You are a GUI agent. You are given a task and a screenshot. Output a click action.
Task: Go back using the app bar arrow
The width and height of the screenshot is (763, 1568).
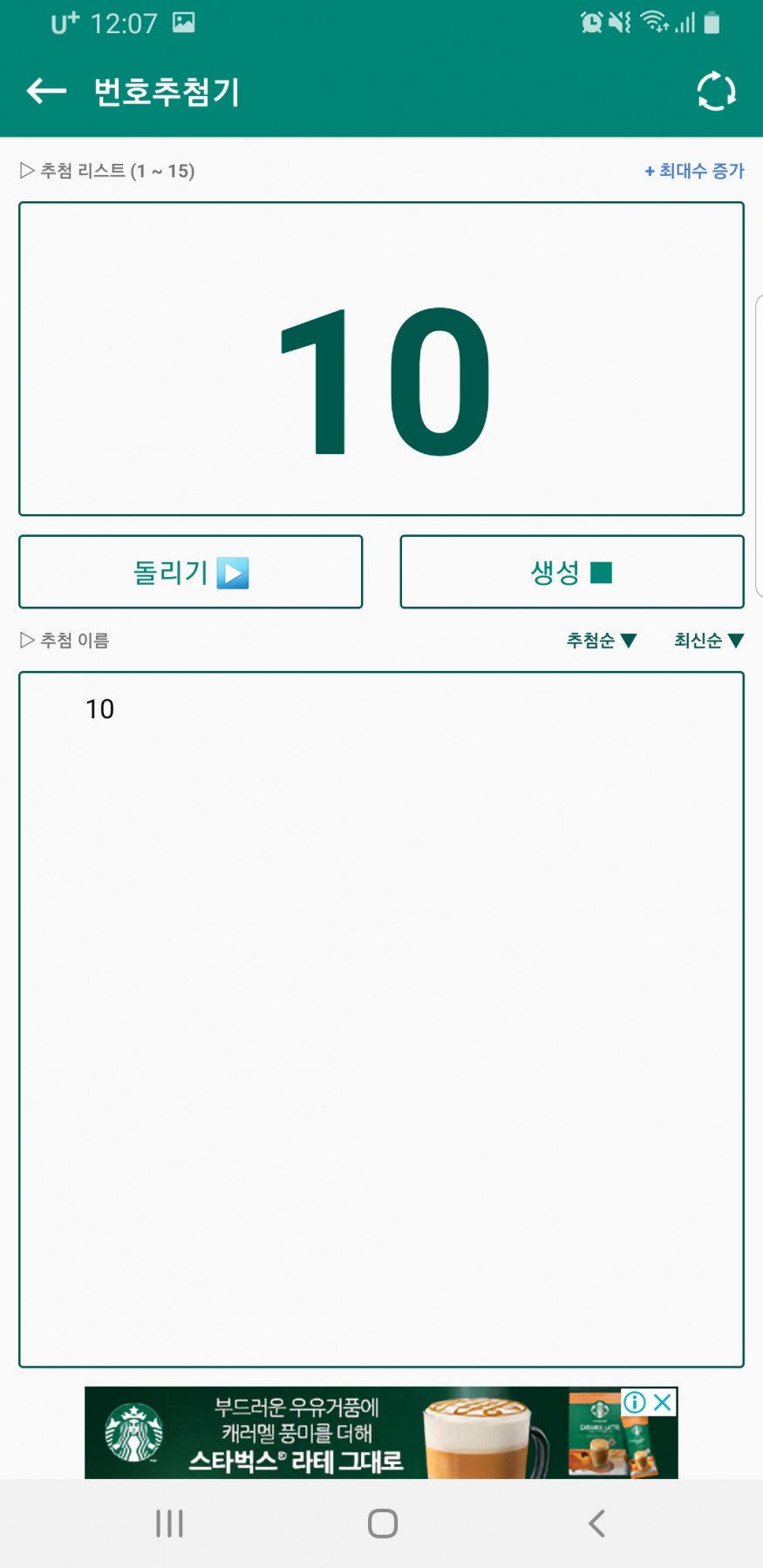[x=46, y=91]
